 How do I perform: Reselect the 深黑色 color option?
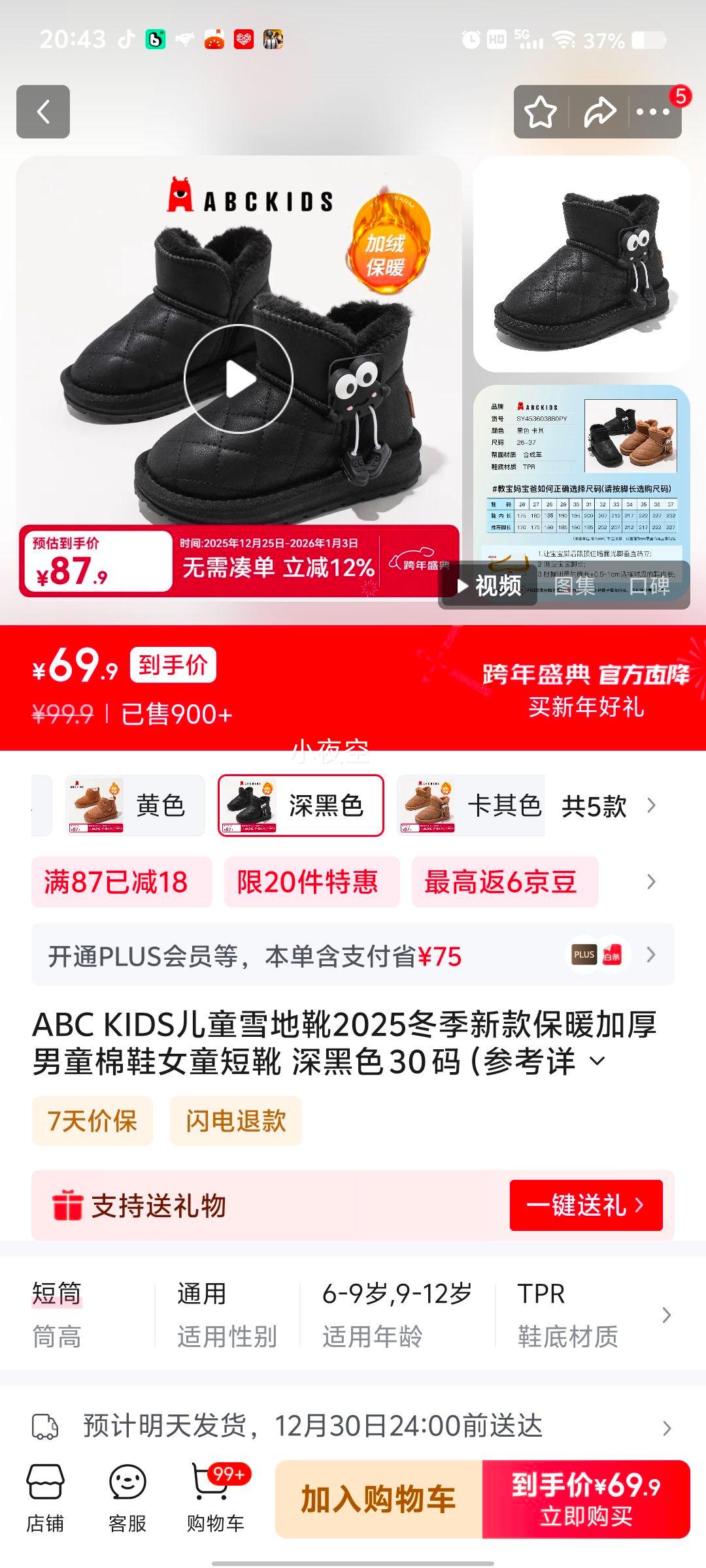tap(302, 806)
